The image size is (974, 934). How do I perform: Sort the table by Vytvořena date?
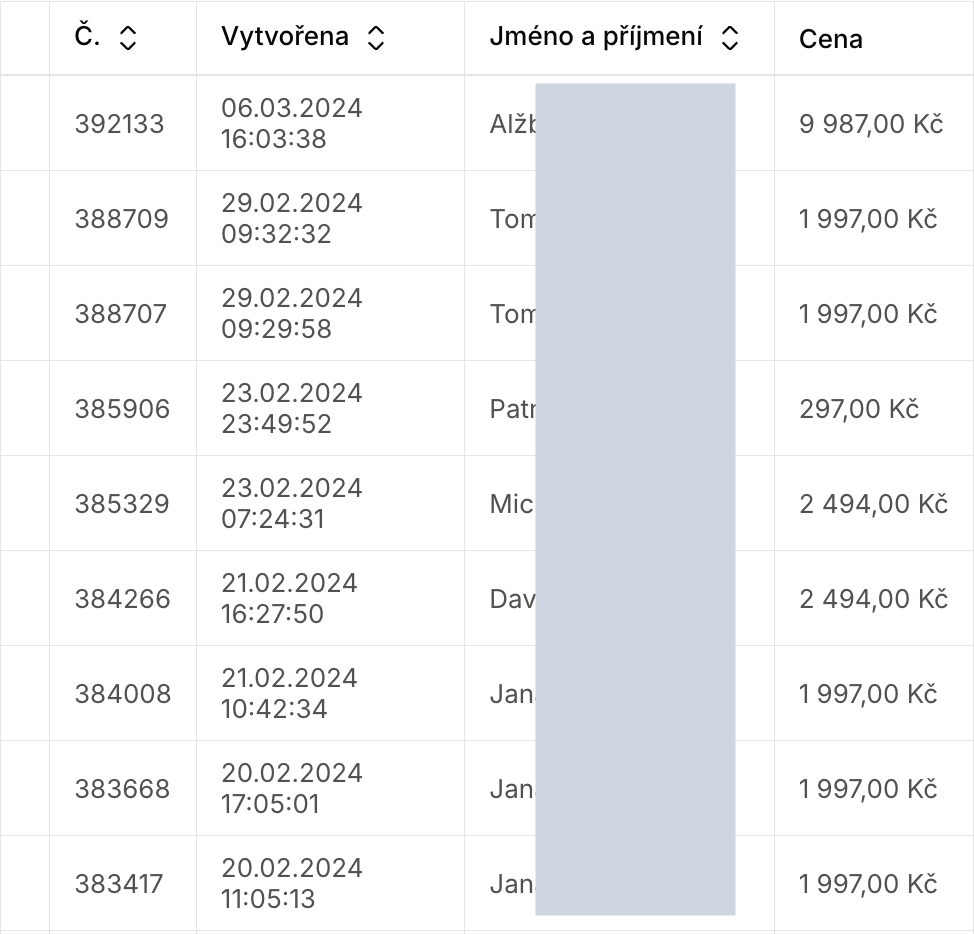(x=375, y=38)
